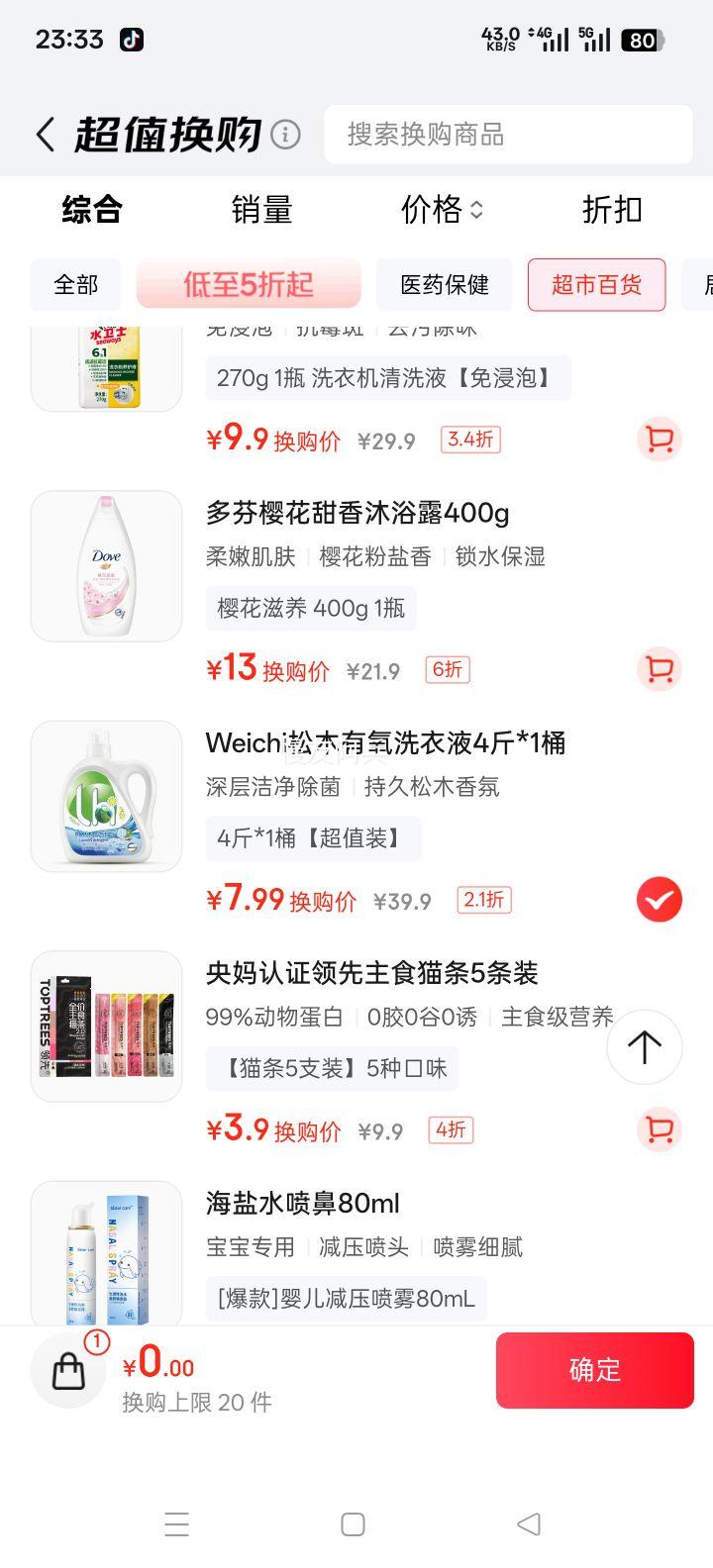
Task: Add the 猫条5条装 with its cart icon
Action: point(659,1129)
